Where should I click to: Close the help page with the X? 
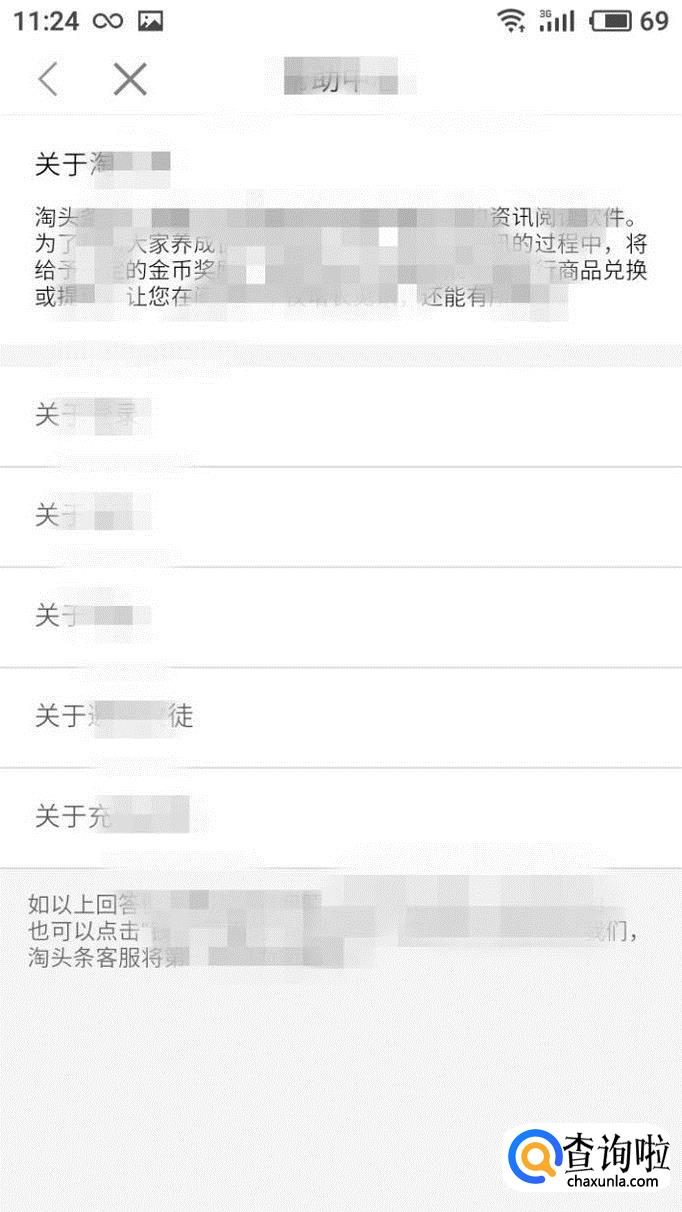130,79
